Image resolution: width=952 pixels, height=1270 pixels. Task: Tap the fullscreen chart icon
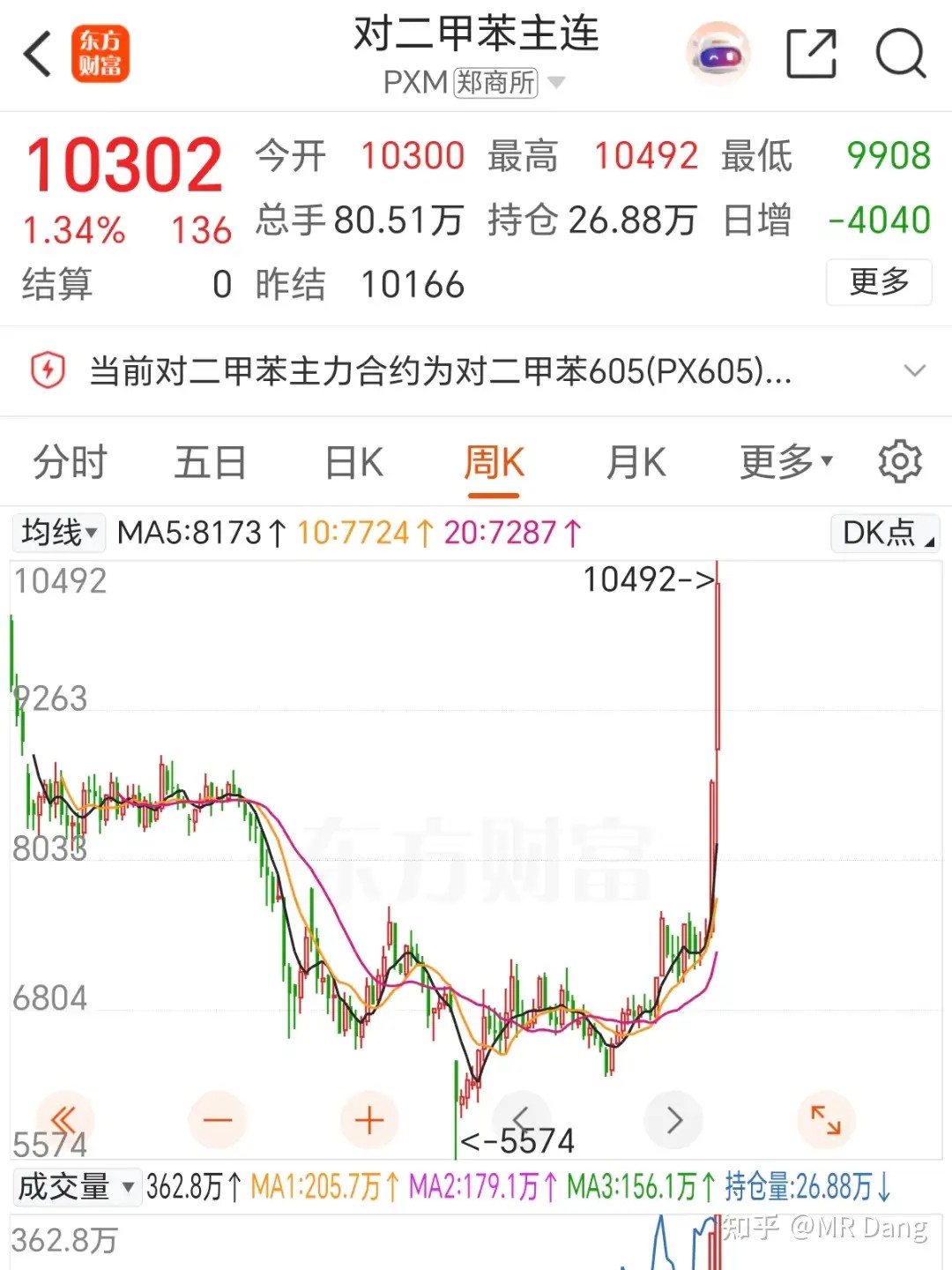(x=825, y=1120)
